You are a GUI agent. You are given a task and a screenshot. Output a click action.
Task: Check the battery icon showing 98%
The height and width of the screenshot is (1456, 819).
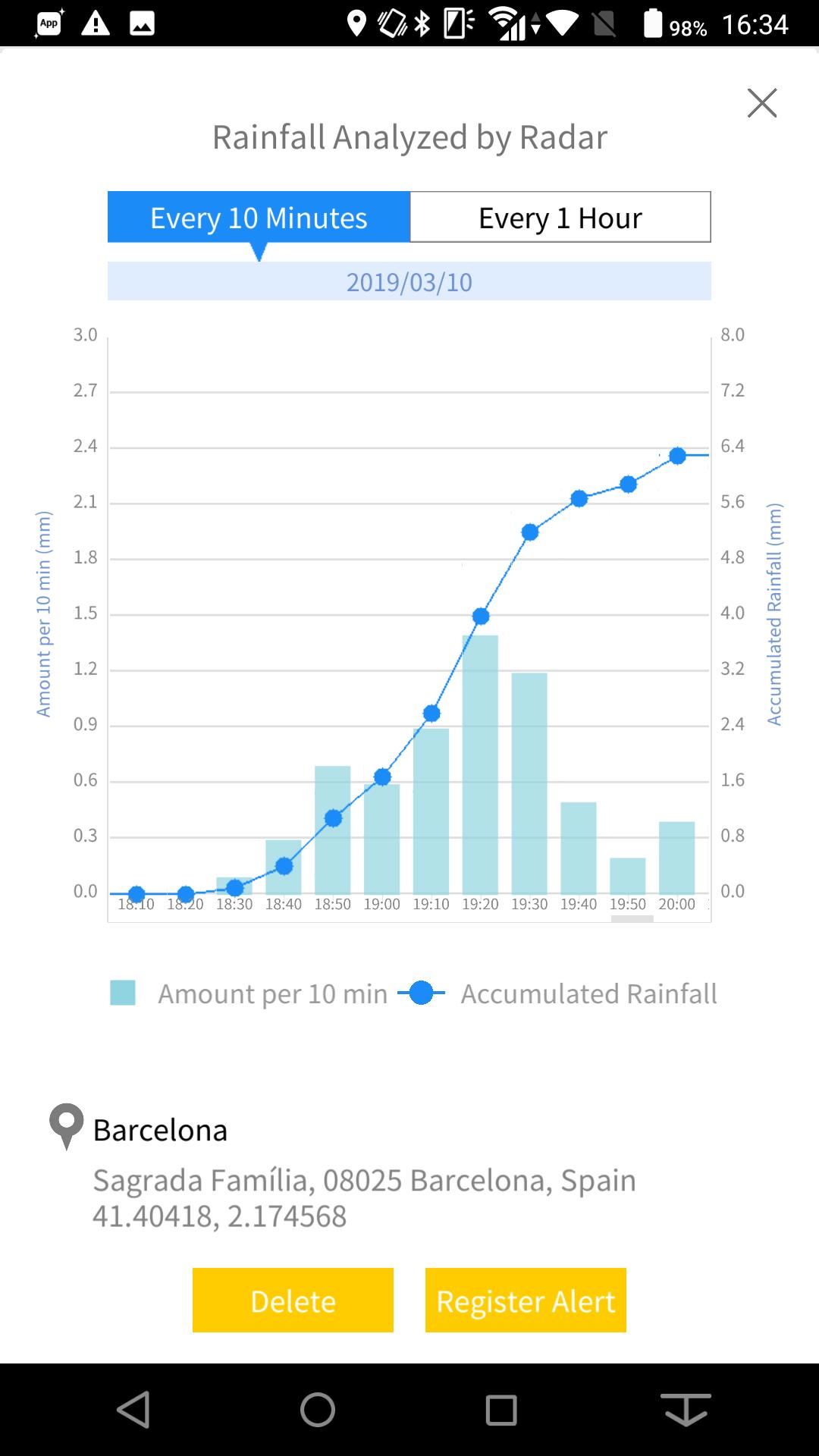(654, 24)
